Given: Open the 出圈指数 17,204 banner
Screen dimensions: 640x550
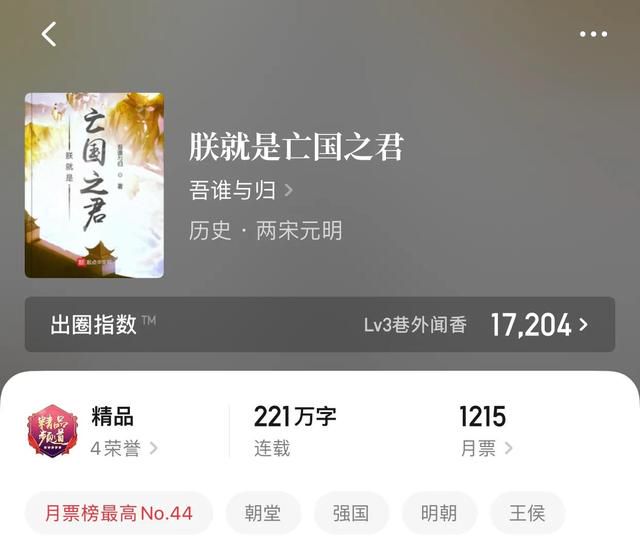Looking at the screenshot, I should pyautogui.click(x=320, y=324).
